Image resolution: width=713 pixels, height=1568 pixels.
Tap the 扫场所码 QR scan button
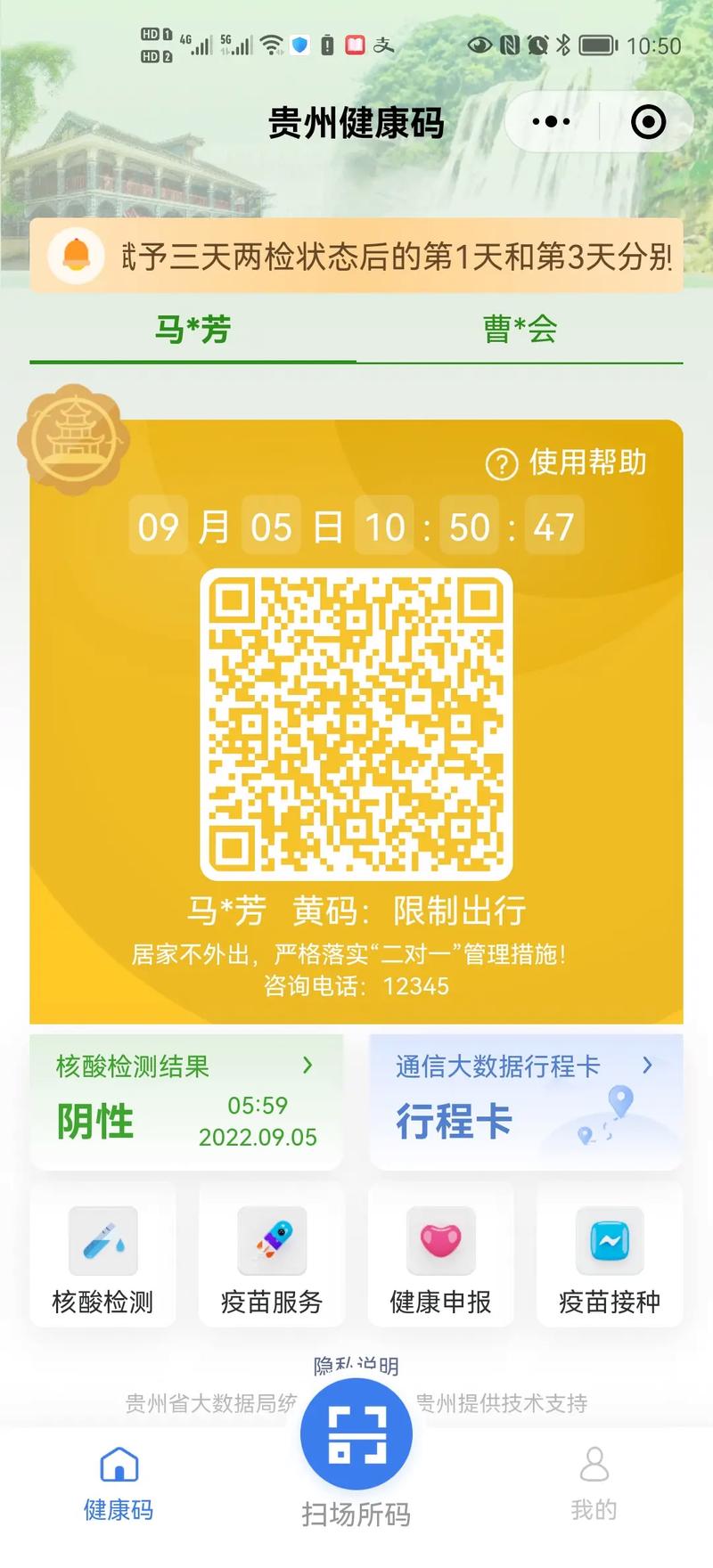pos(356,1433)
